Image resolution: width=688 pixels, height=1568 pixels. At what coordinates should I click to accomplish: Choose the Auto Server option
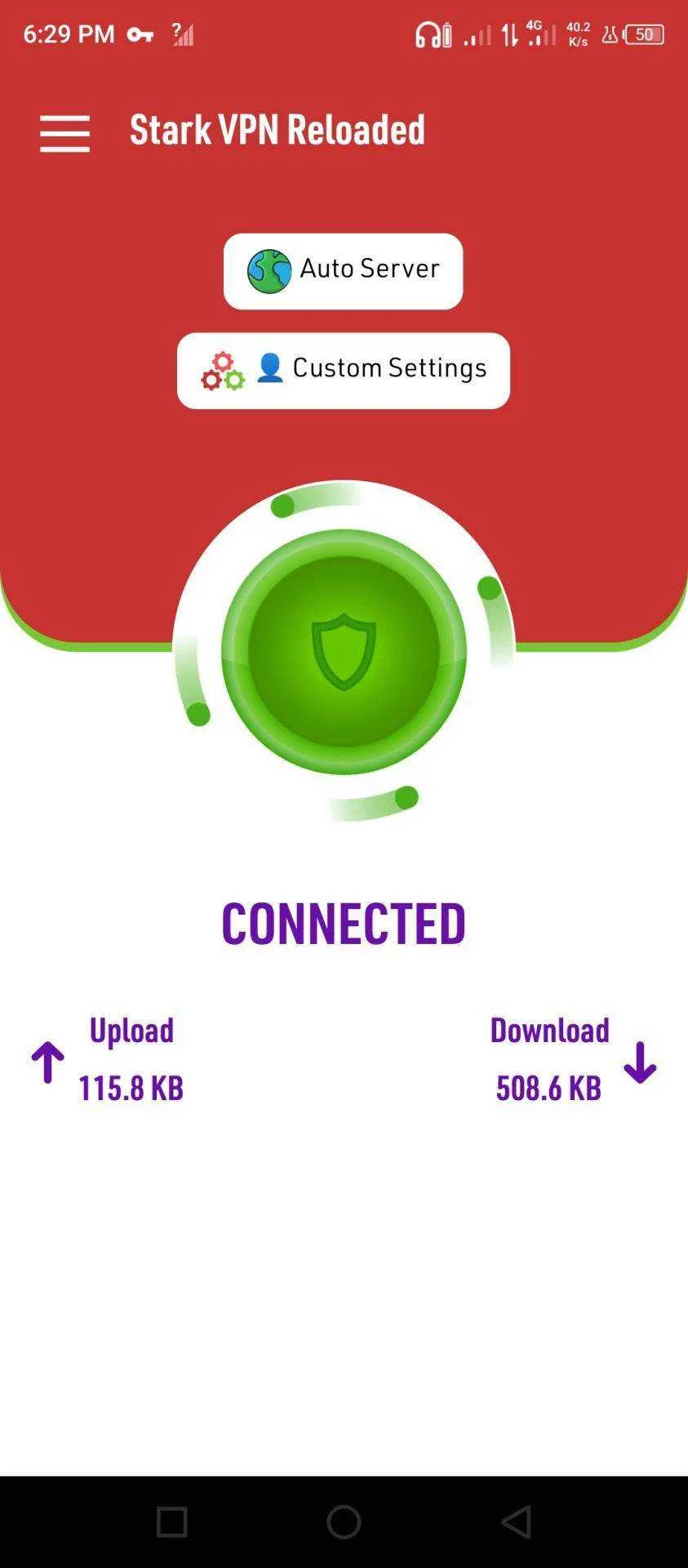tap(343, 271)
